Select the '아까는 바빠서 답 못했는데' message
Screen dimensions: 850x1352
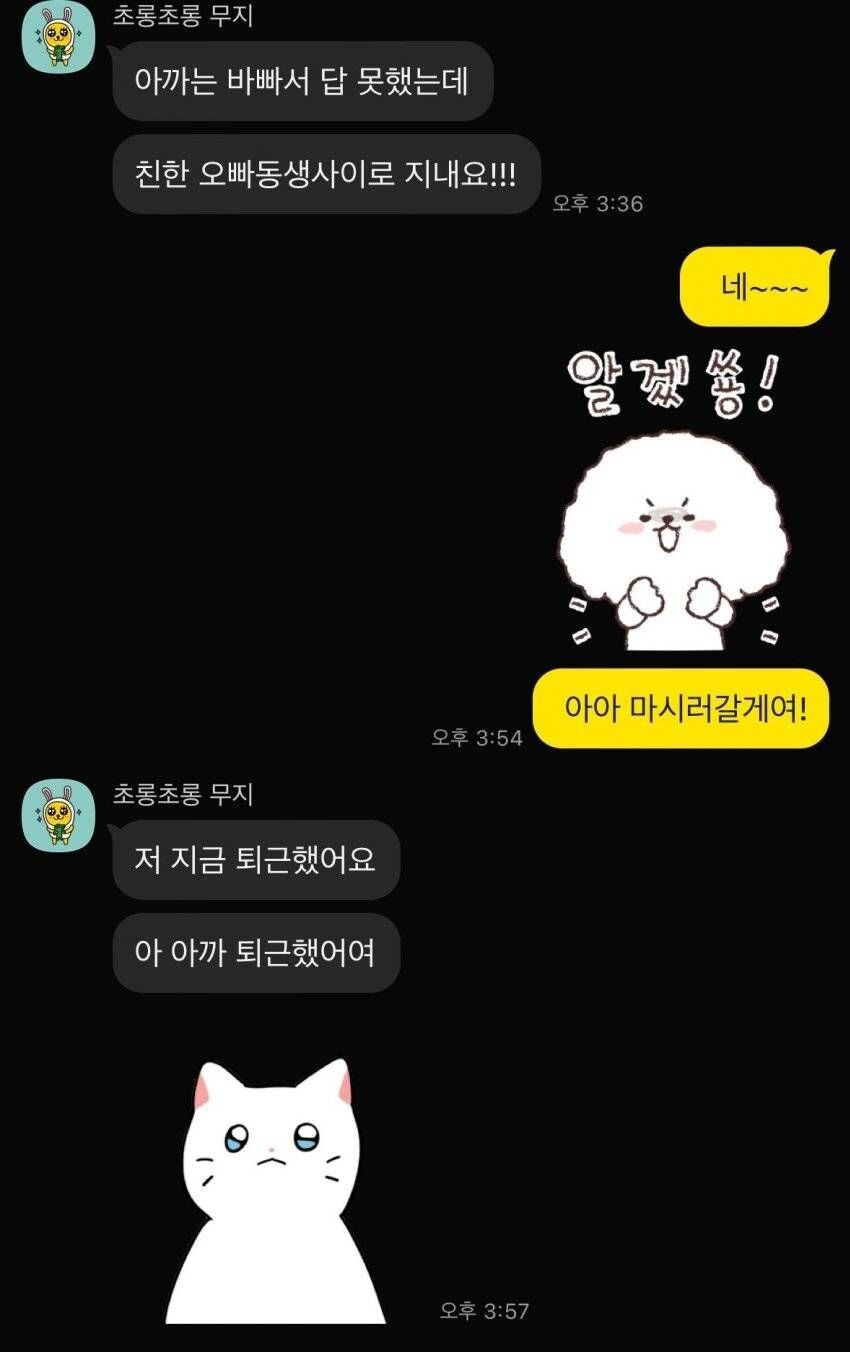point(303,83)
